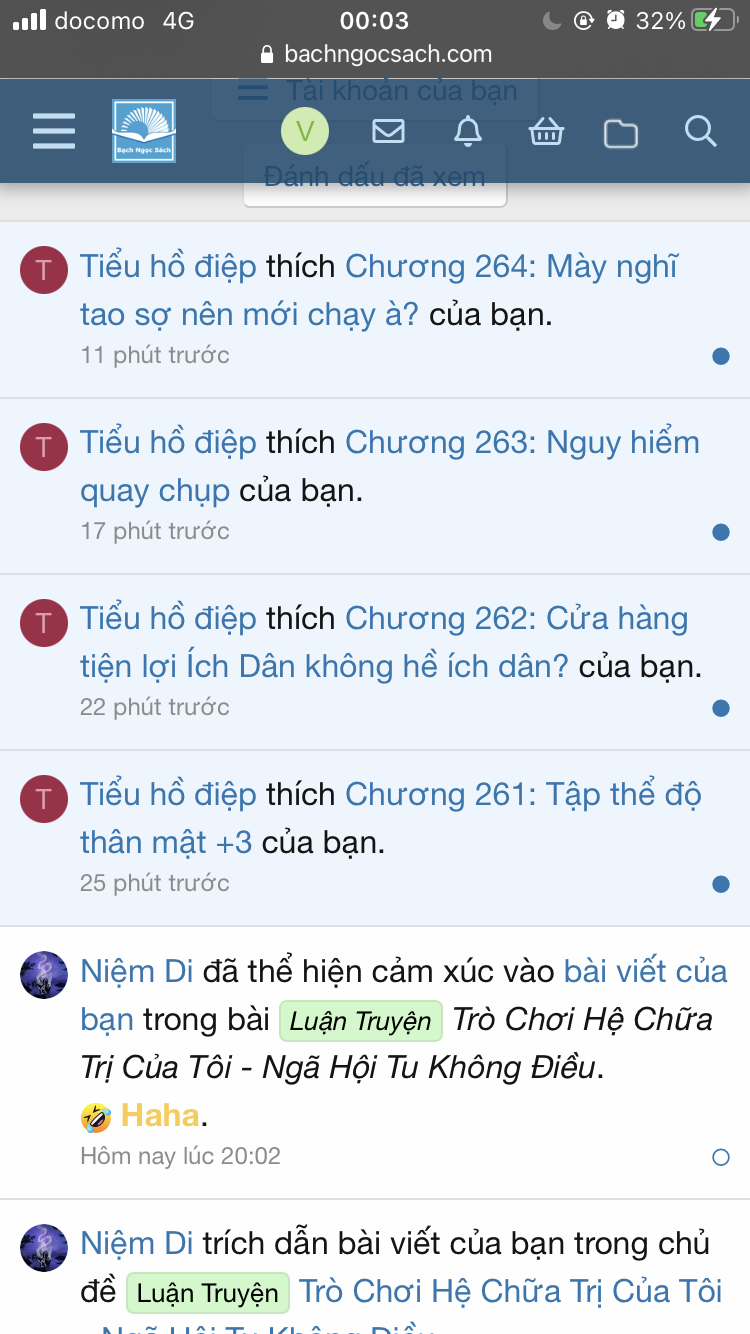Open the notifications bell

coord(467,131)
